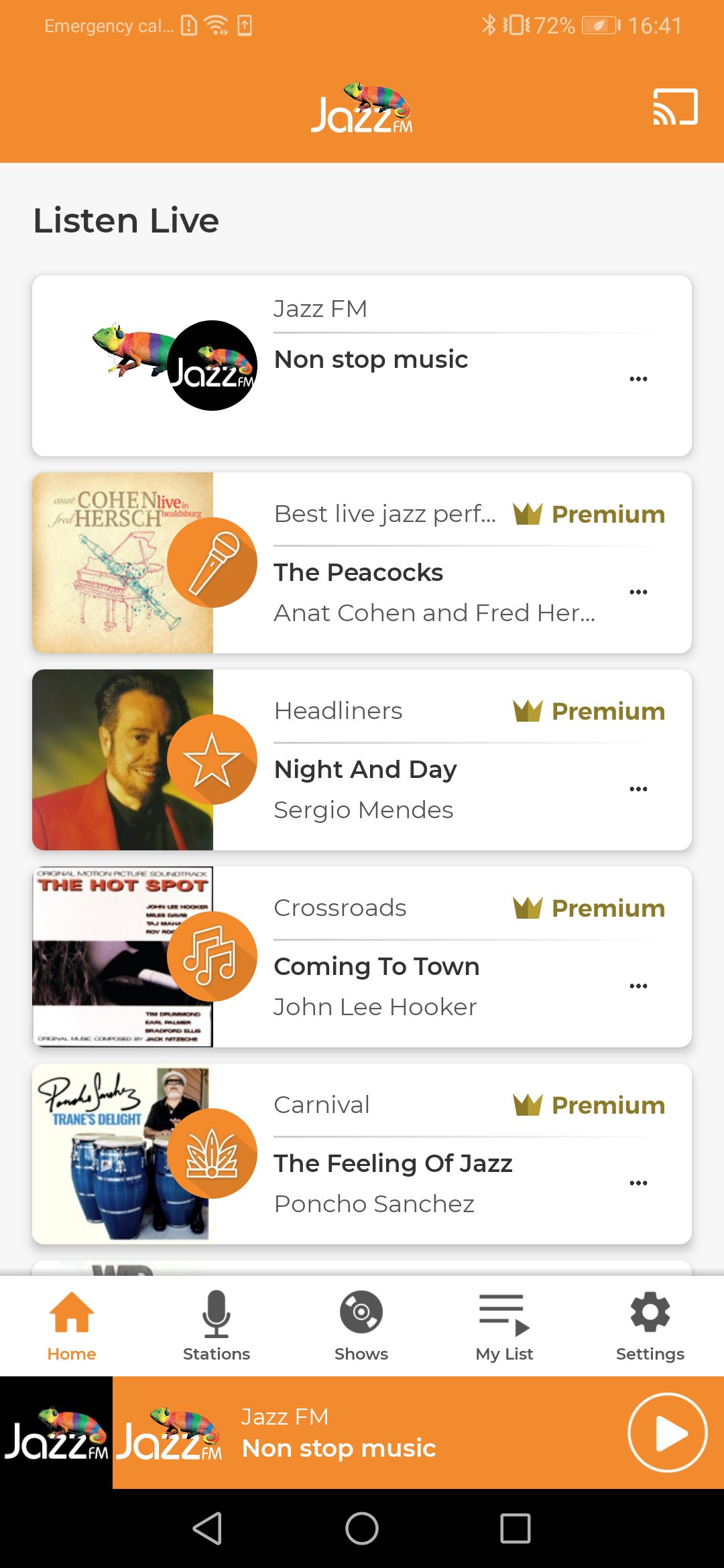Open the Headliners station card

[362, 760]
